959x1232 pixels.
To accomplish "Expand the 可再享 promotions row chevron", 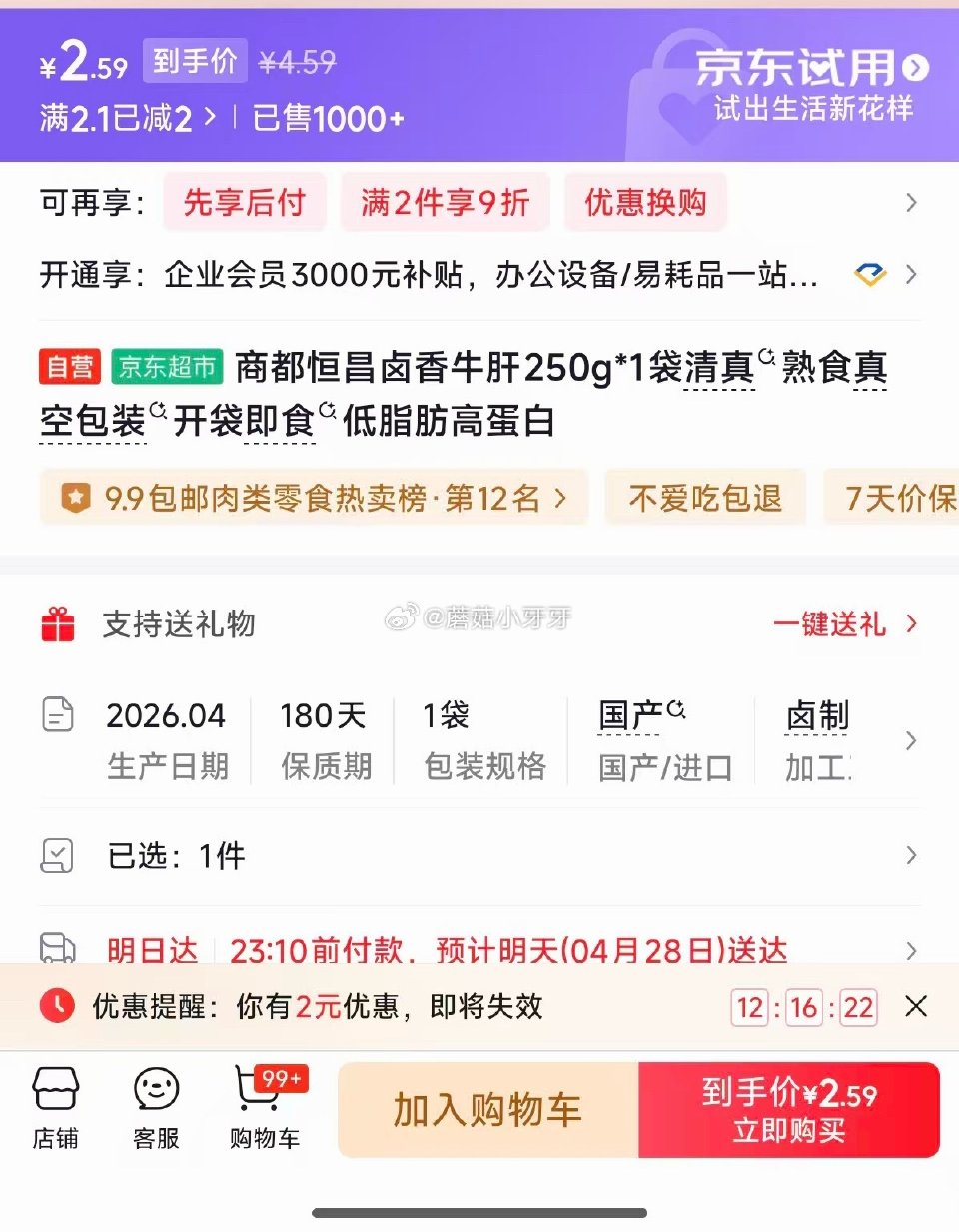I will coord(911,202).
